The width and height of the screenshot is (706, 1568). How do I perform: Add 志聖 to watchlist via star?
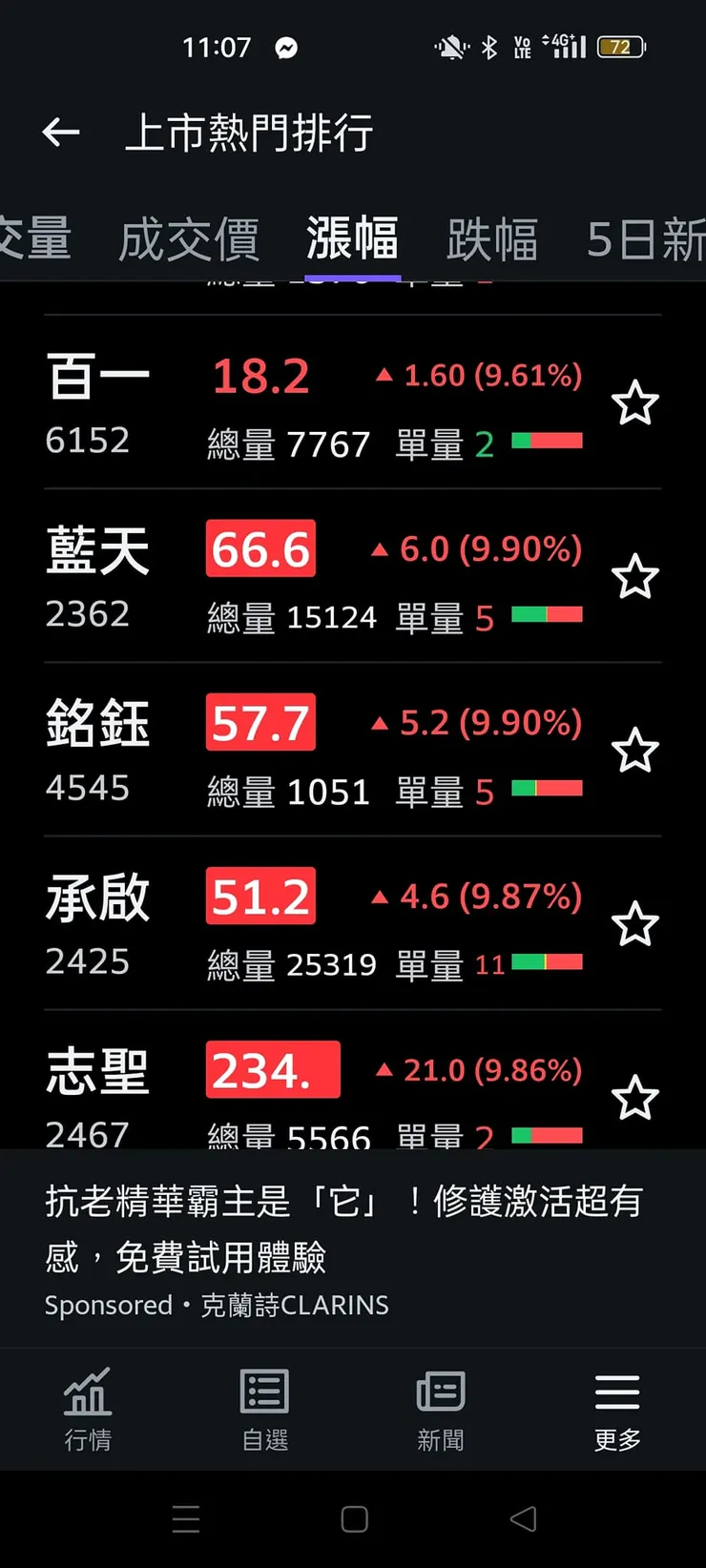tap(634, 1098)
